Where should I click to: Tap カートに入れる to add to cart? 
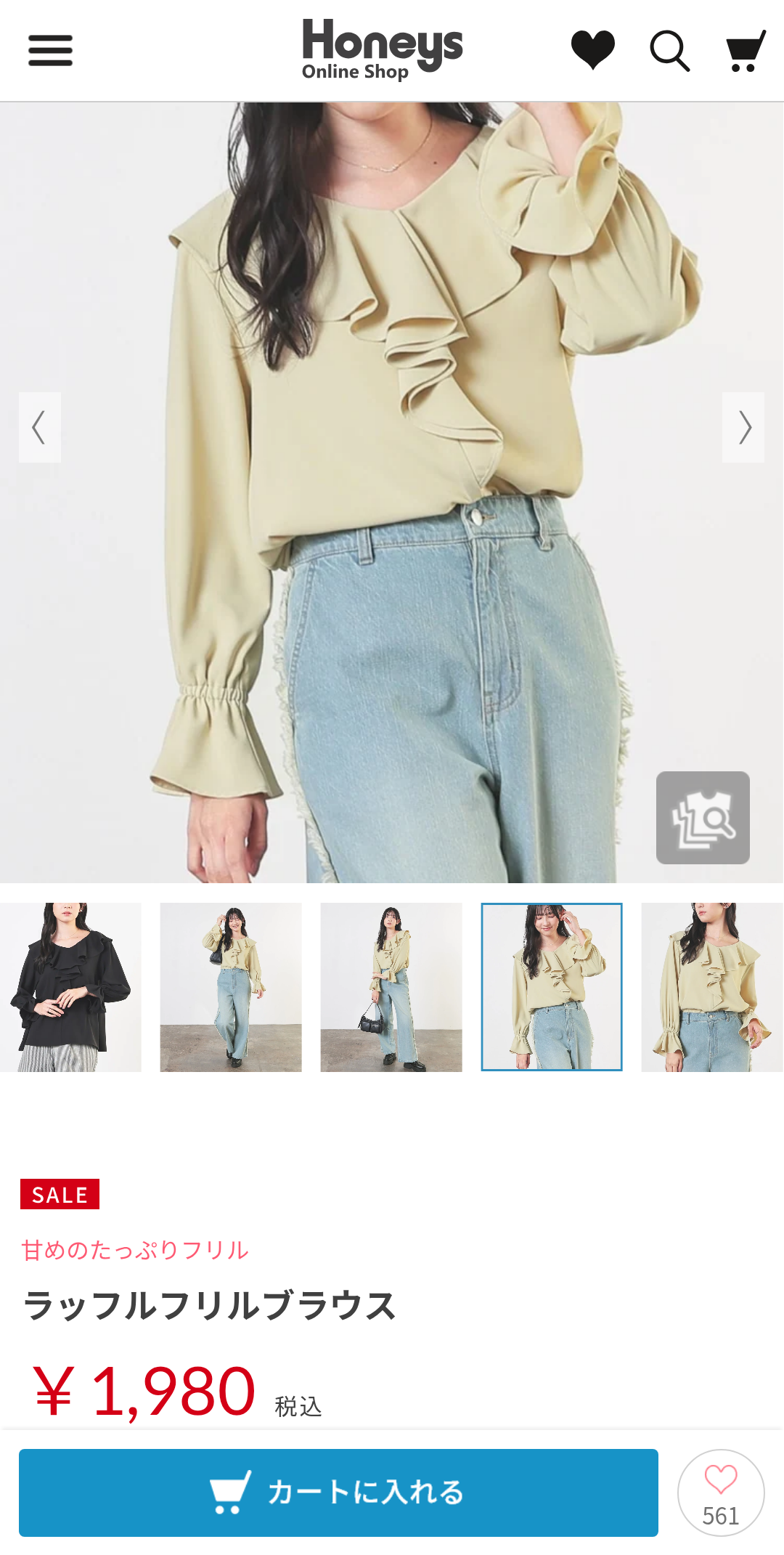pos(338,1493)
